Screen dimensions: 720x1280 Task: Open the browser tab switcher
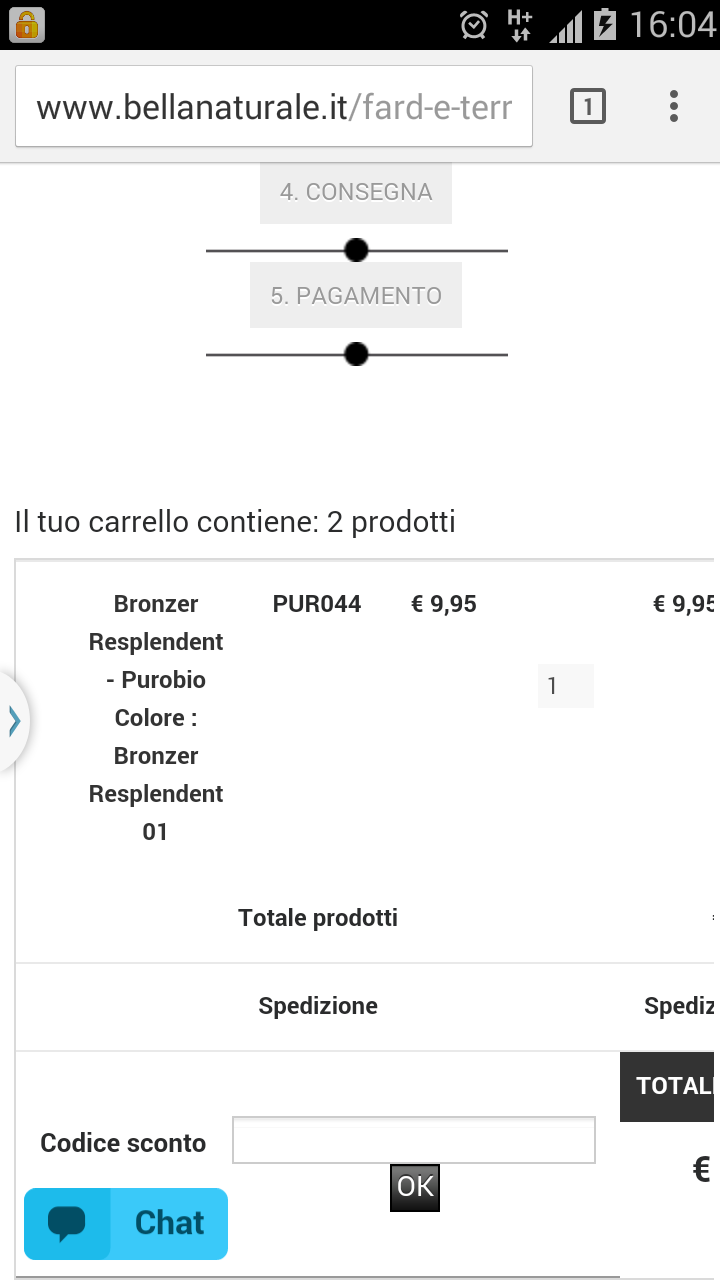[588, 106]
